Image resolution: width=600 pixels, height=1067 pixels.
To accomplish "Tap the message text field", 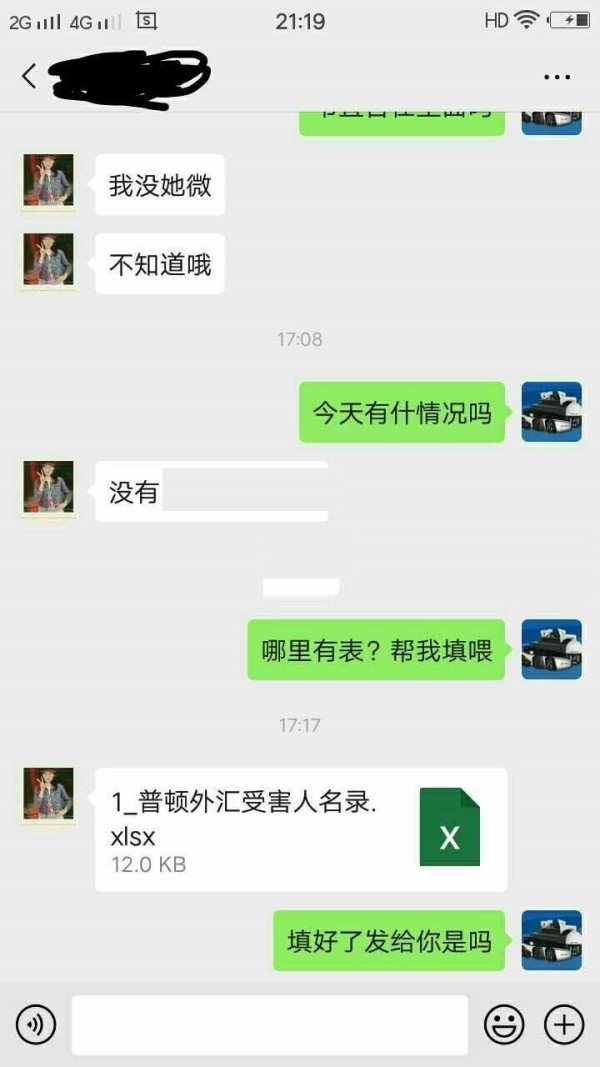I will click(269, 1025).
